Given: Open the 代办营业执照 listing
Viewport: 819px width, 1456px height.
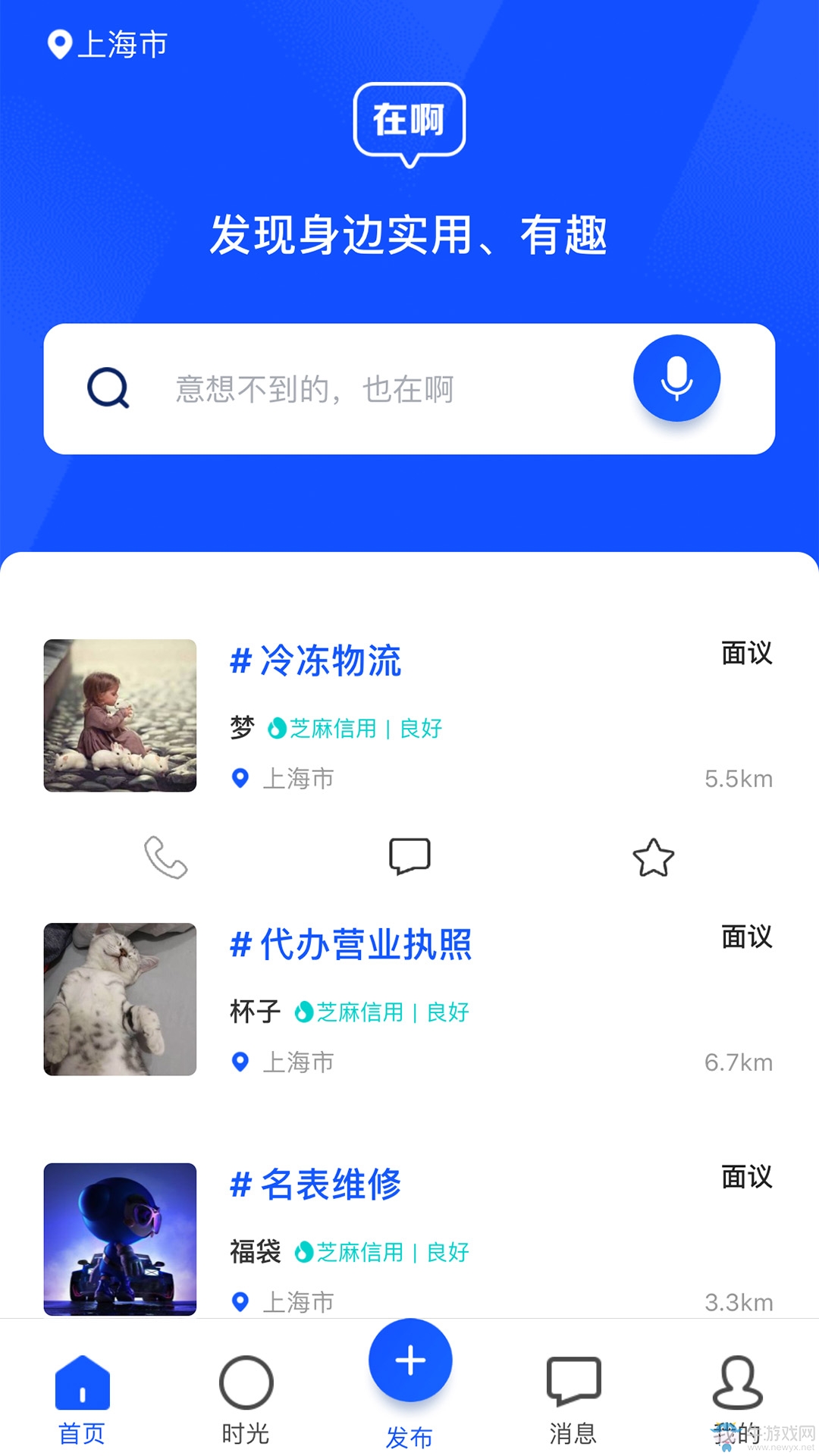Looking at the screenshot, I should [x=409, y=999].
